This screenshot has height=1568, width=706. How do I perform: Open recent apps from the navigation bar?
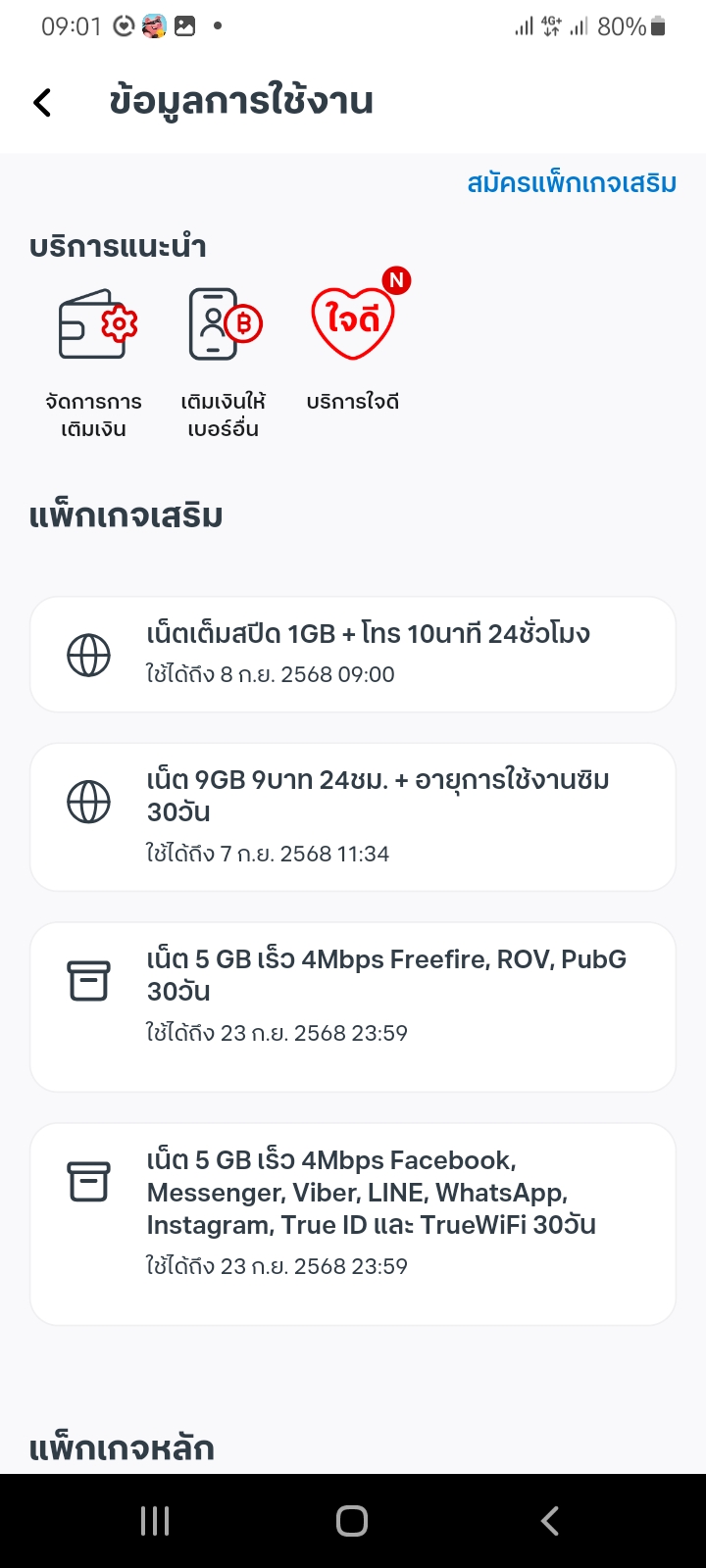pos(155,1521)
